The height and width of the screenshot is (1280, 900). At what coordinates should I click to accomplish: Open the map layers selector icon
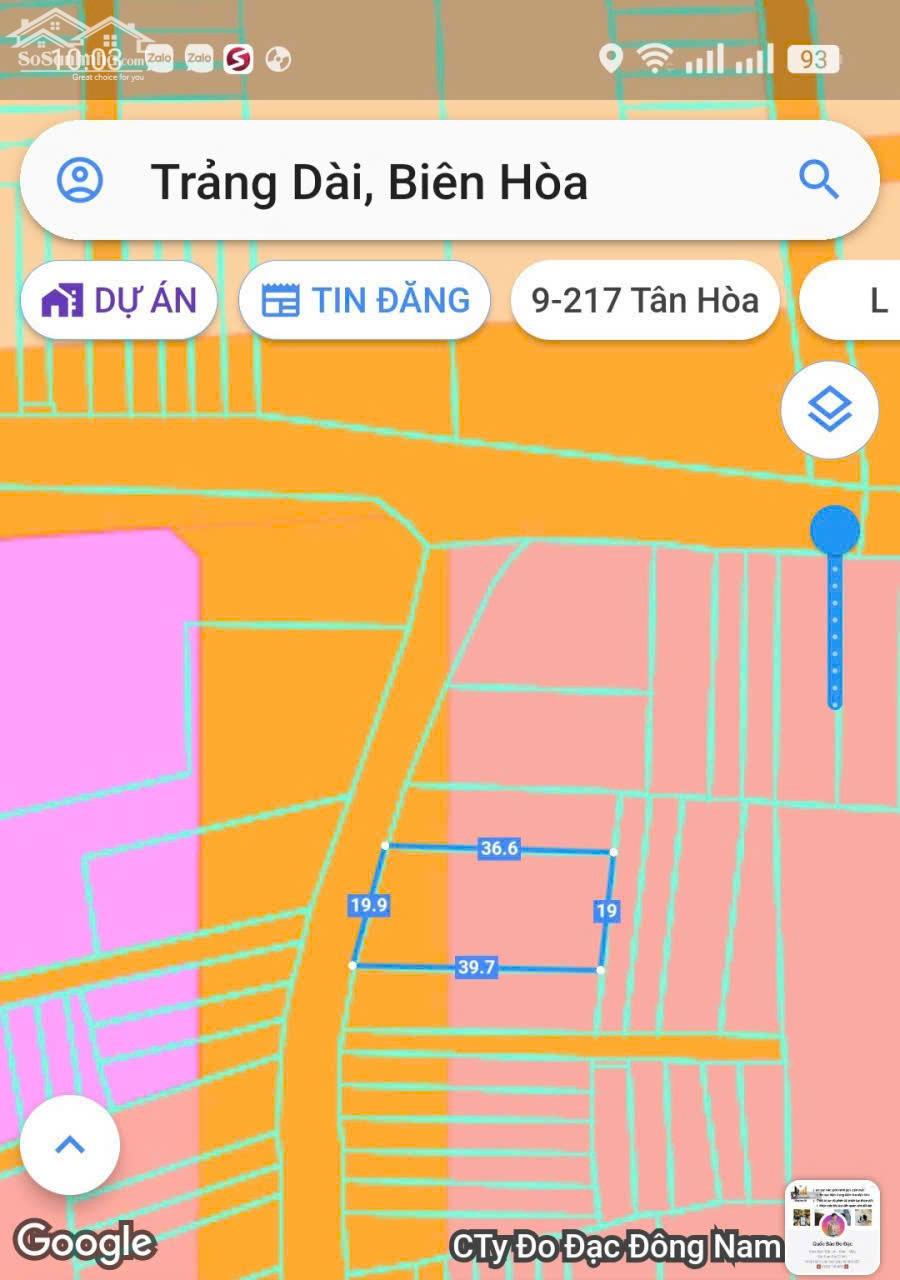tap(830, 410)
